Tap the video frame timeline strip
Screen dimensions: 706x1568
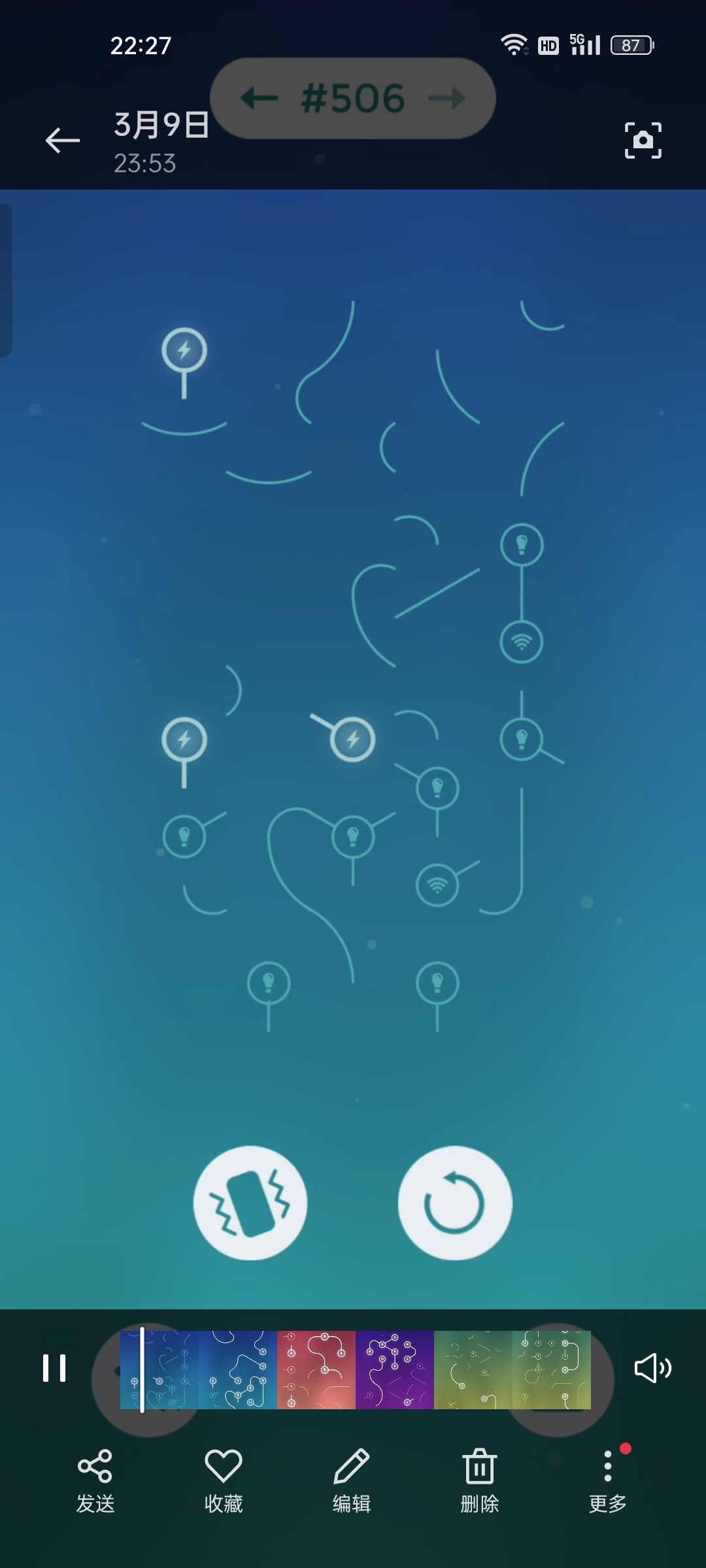coord(356,1370)
